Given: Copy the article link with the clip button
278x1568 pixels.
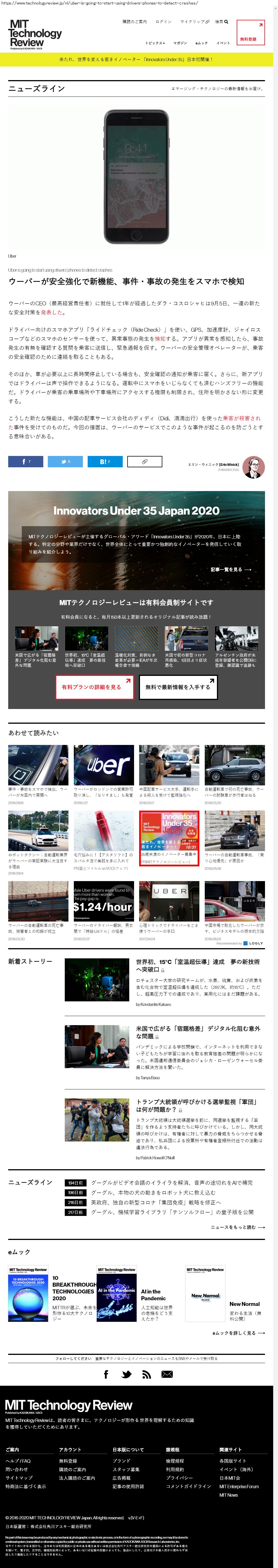Looking at the screenshot, I should (145, 461).
